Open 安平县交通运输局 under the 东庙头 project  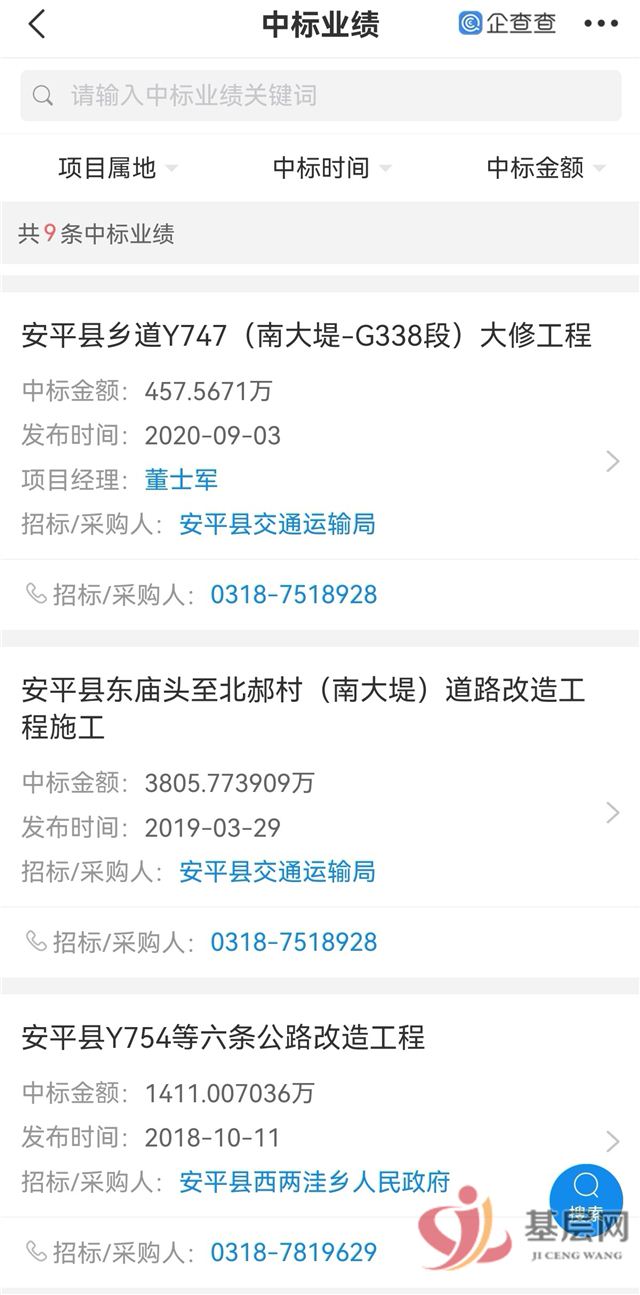(277, 872)
